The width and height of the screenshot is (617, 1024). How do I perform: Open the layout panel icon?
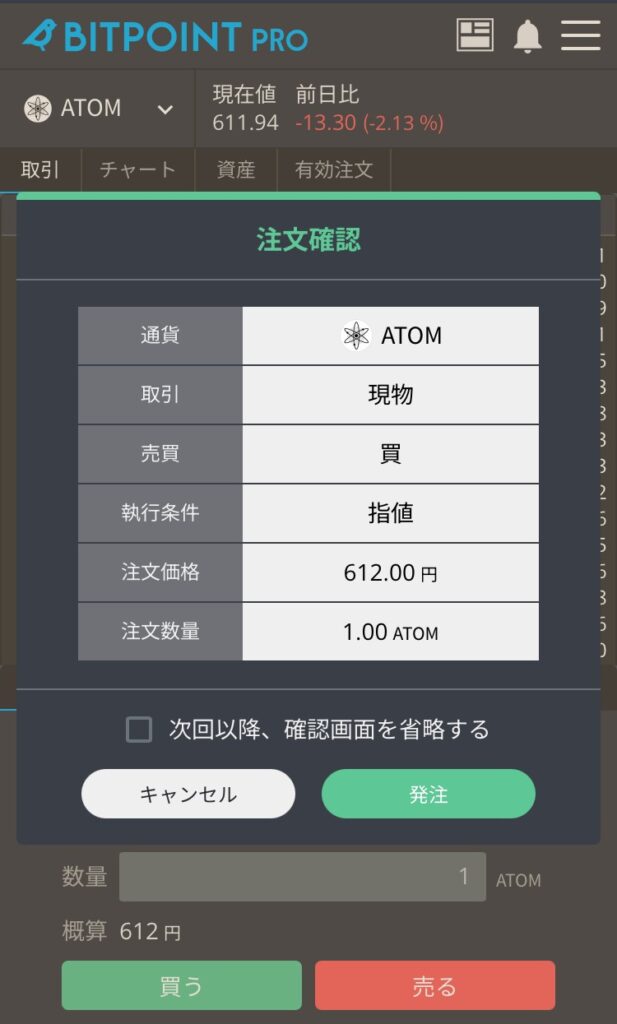(x=475, y=36)
